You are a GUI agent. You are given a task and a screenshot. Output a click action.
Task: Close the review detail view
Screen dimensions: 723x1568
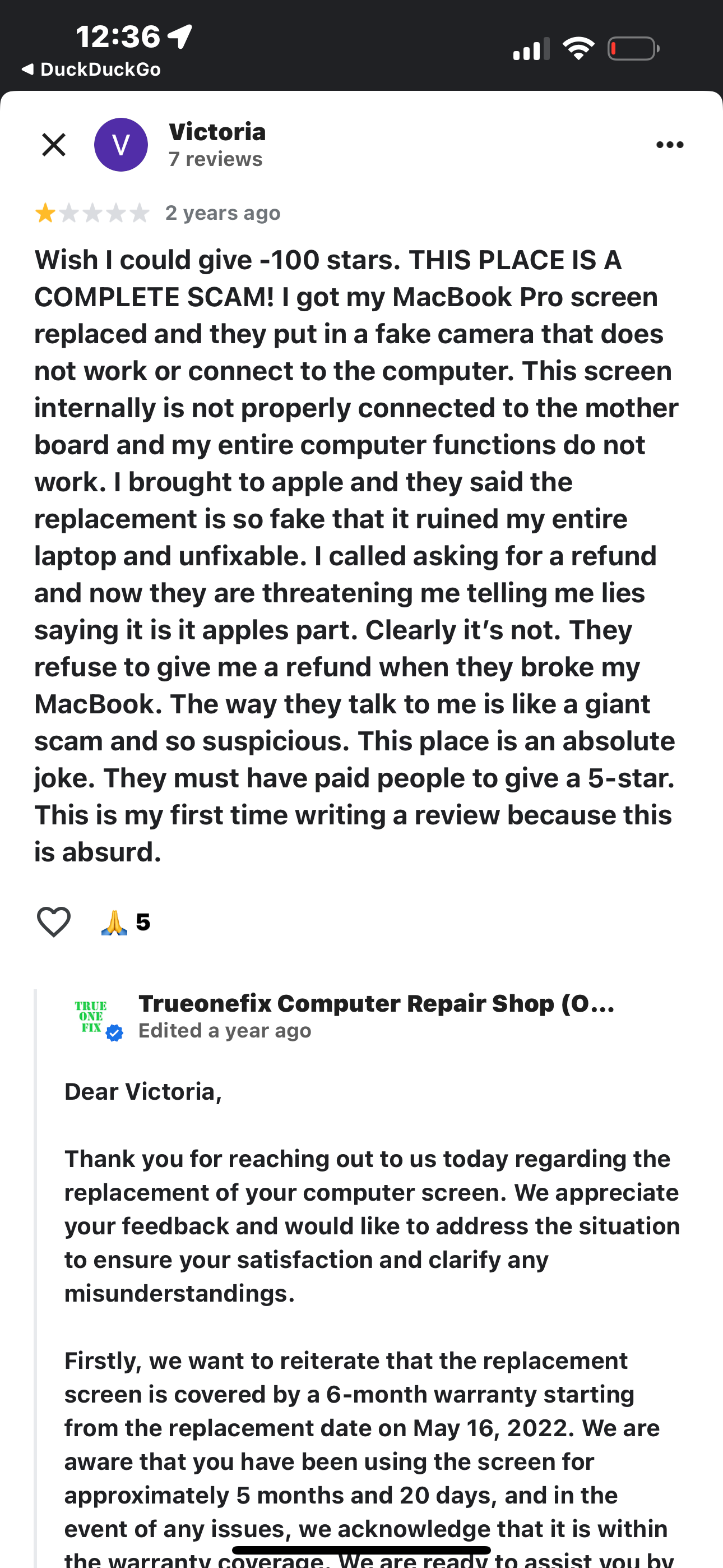[x=54, y=145]
